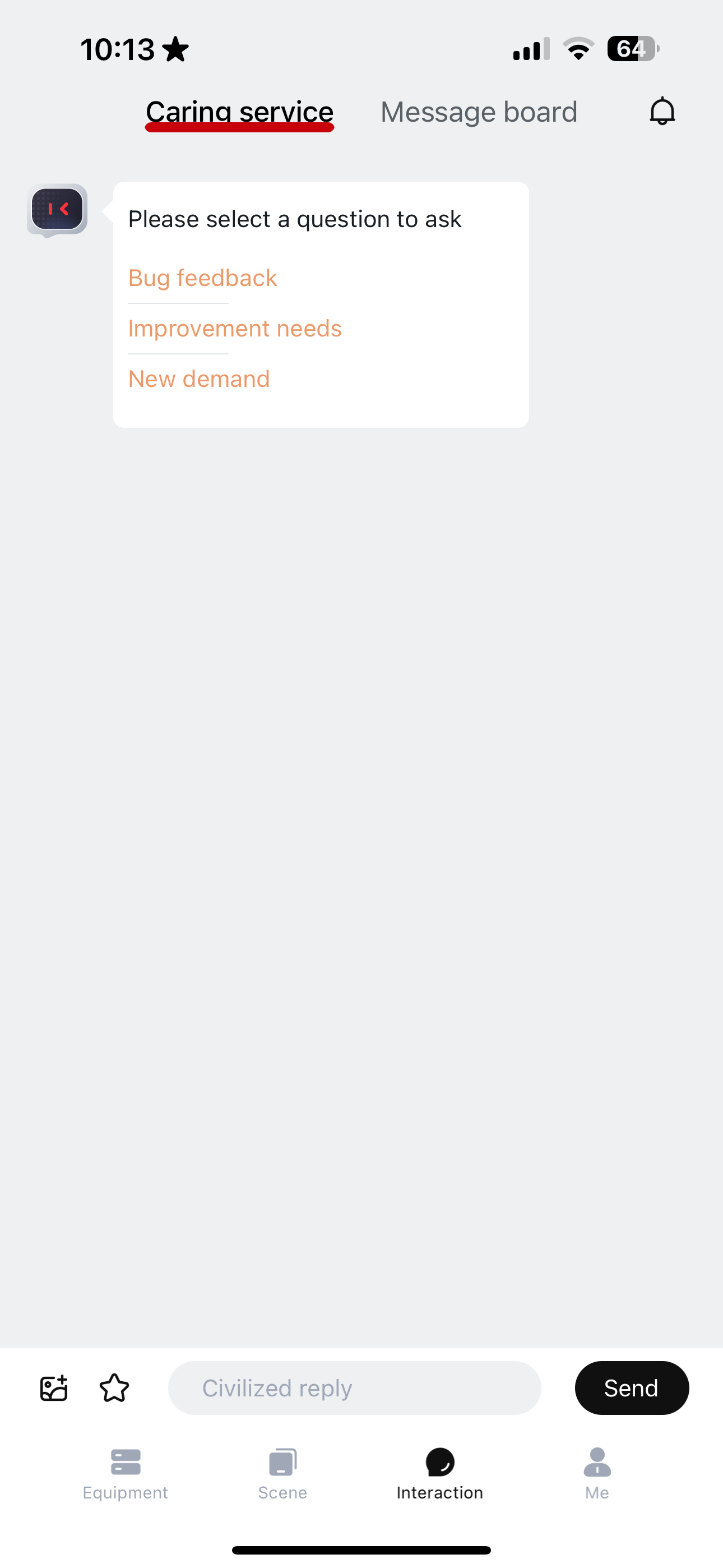Tap the star icon beside the reply field
The image size is (723, 1568).
[114, 1389]
